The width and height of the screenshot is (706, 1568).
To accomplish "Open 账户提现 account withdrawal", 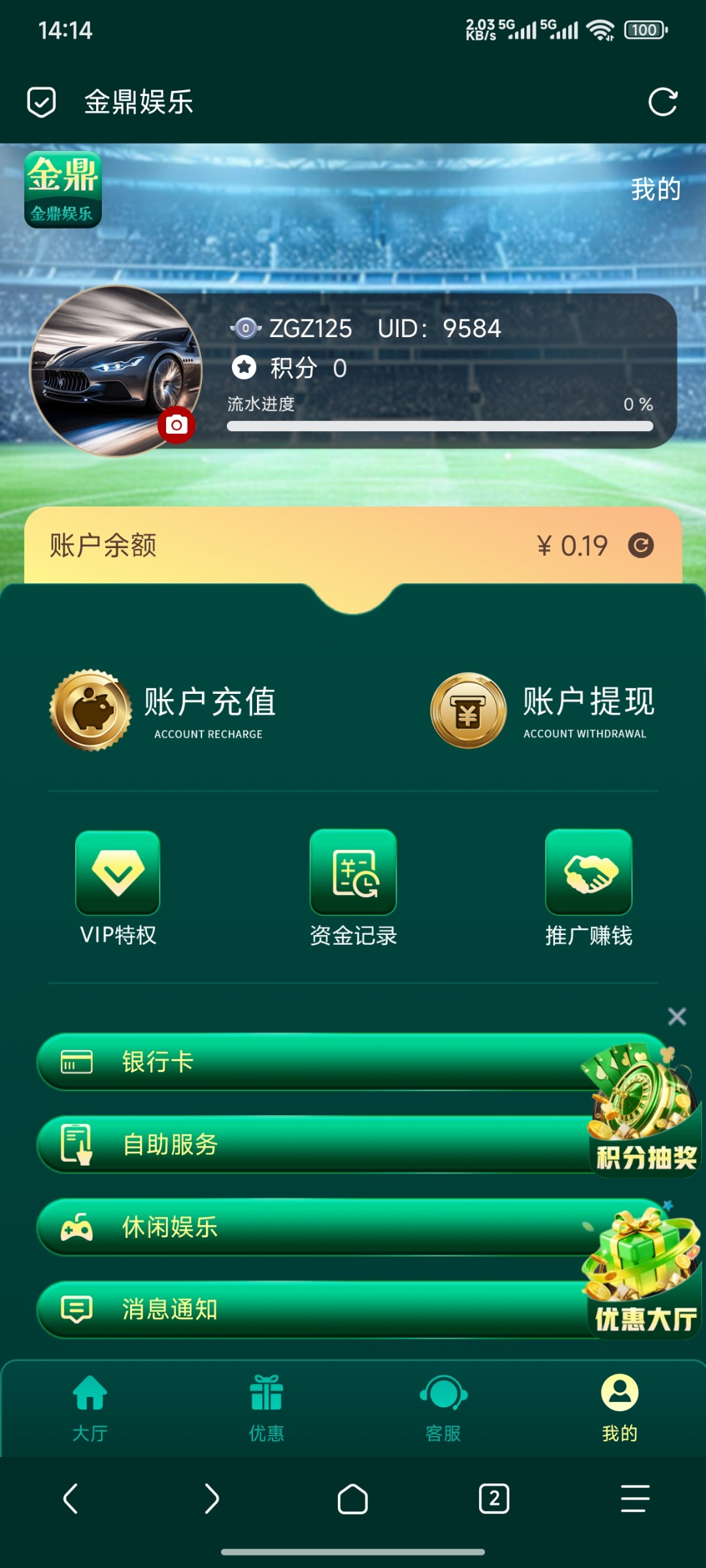I will point(543,711).
